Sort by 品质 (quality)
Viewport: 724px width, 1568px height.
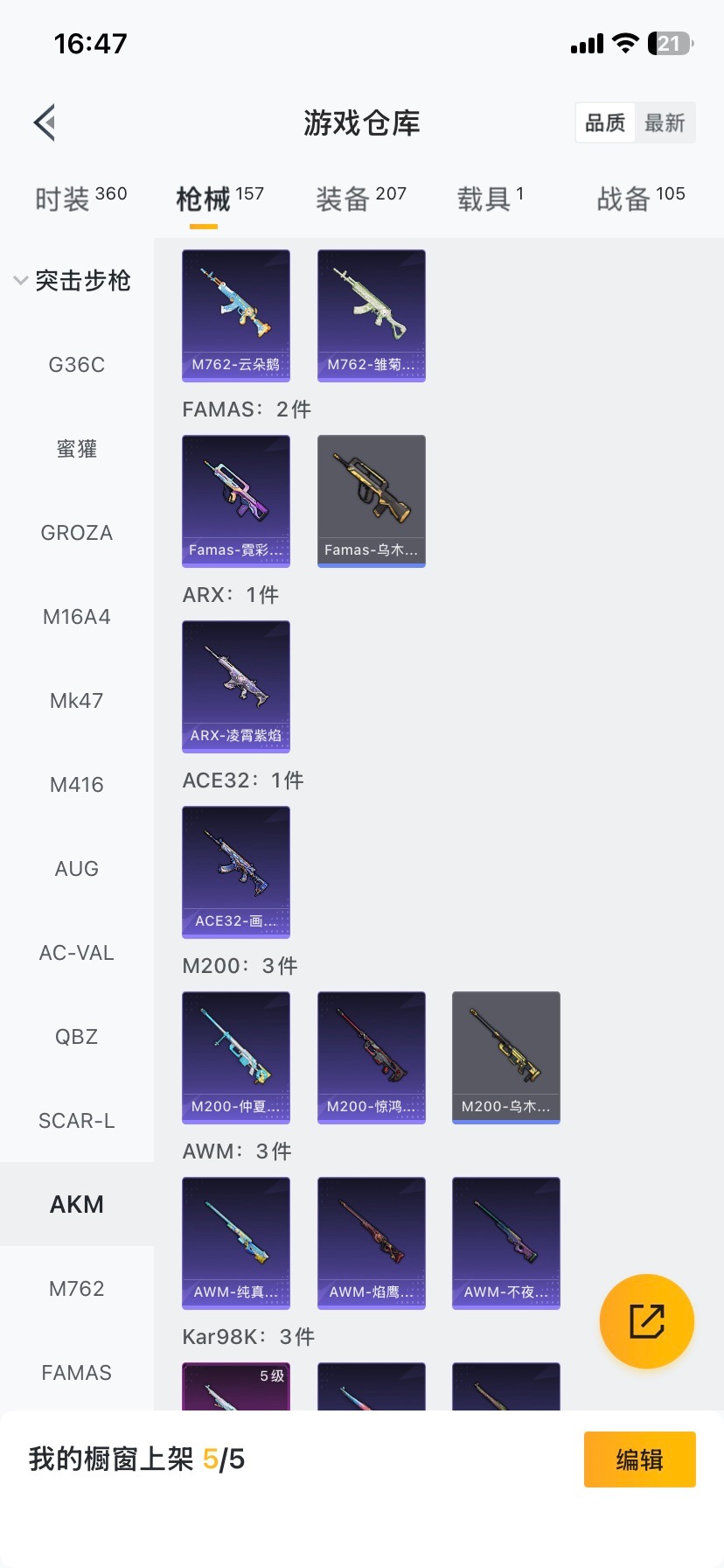(605, 122)
